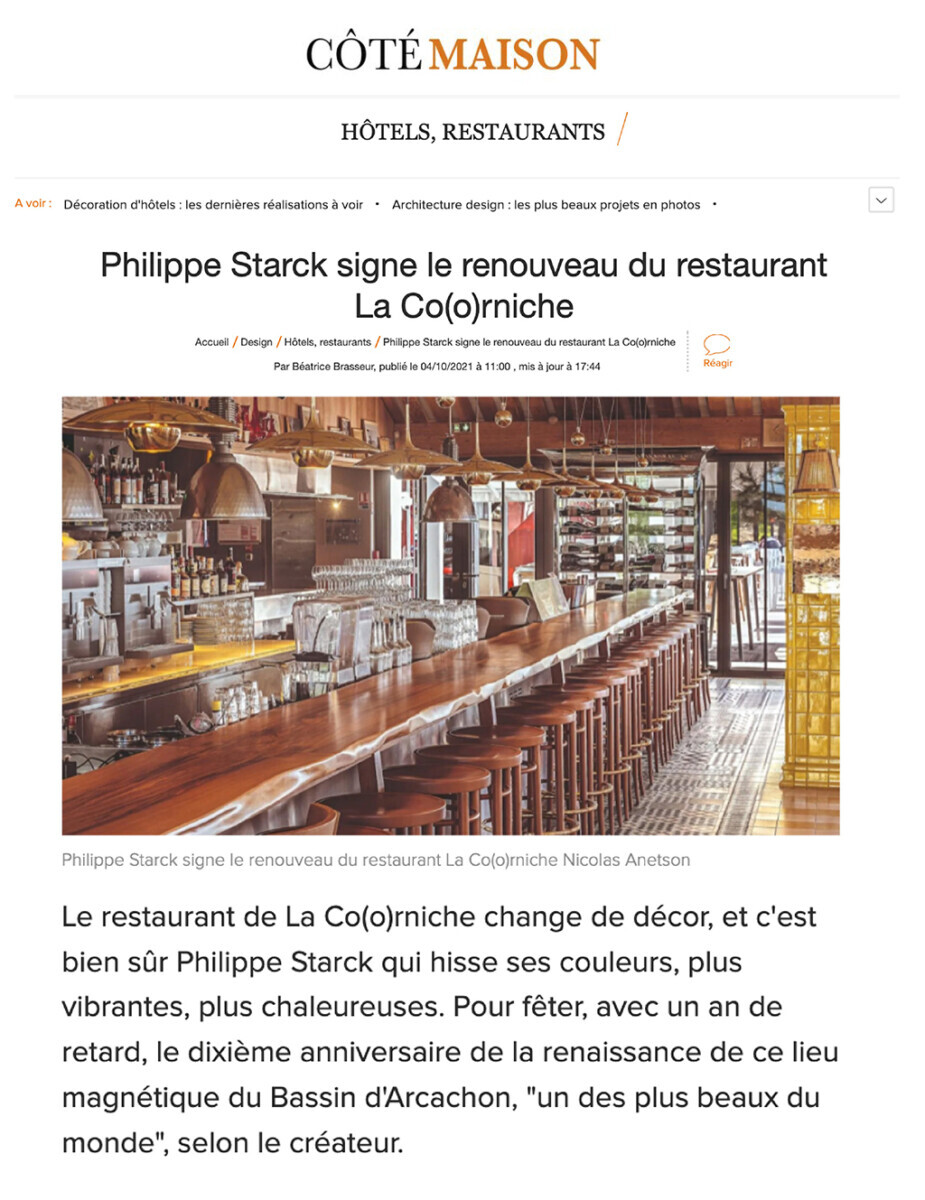This screenshot has width=925, height=1200.
Task: Collapse the A voir suggestions dropdown
Action: 881,199
